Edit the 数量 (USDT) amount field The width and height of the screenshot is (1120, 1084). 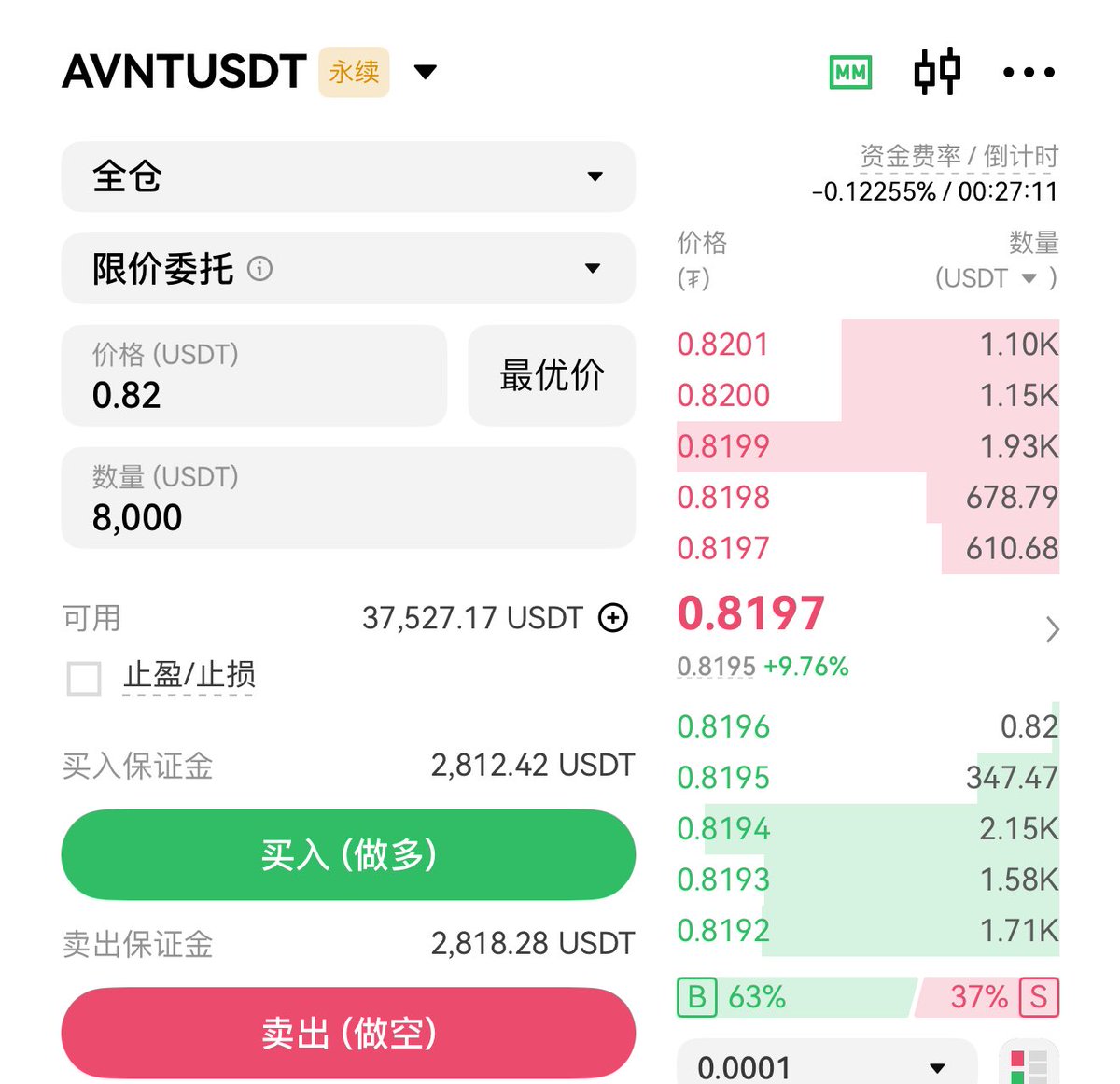[347, 499]
